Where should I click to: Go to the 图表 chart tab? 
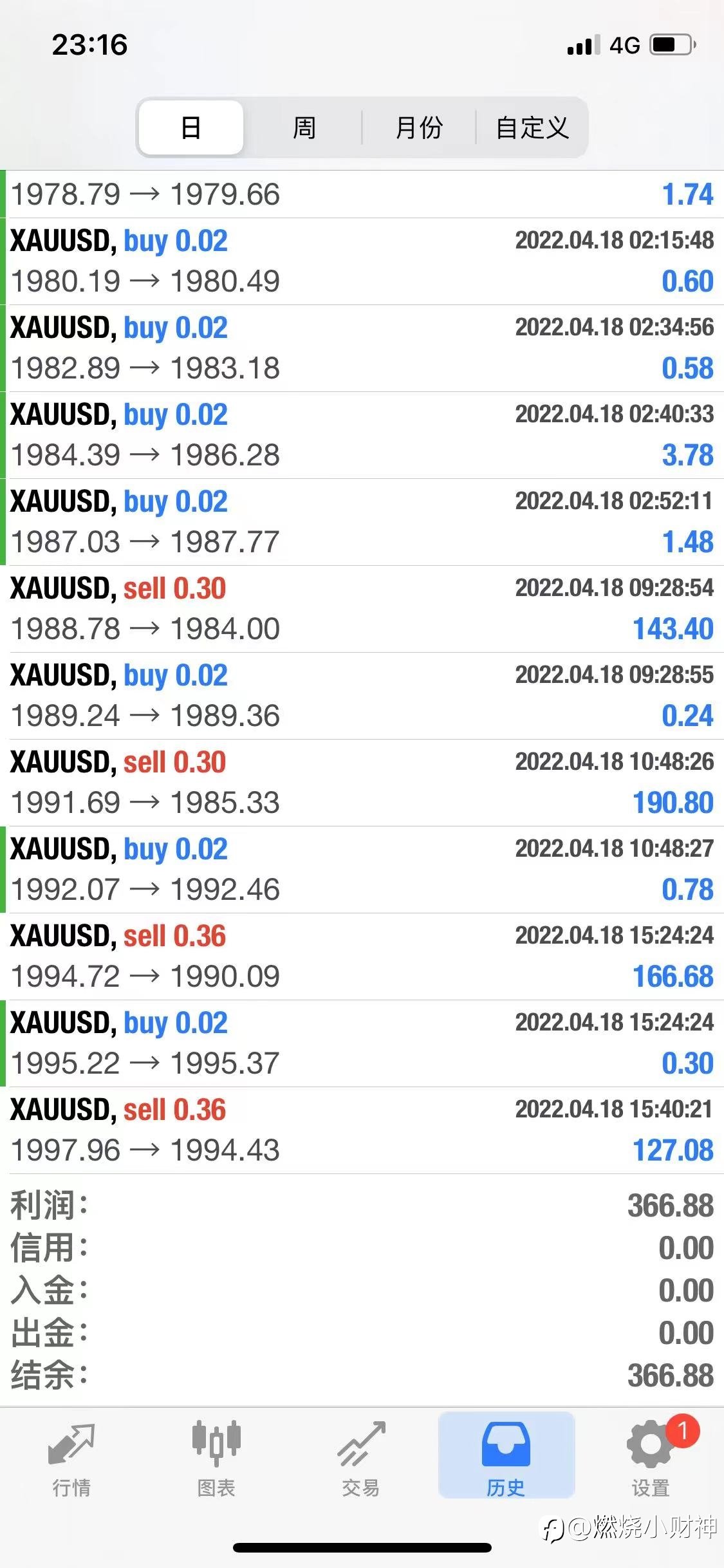click(216, 1458)
